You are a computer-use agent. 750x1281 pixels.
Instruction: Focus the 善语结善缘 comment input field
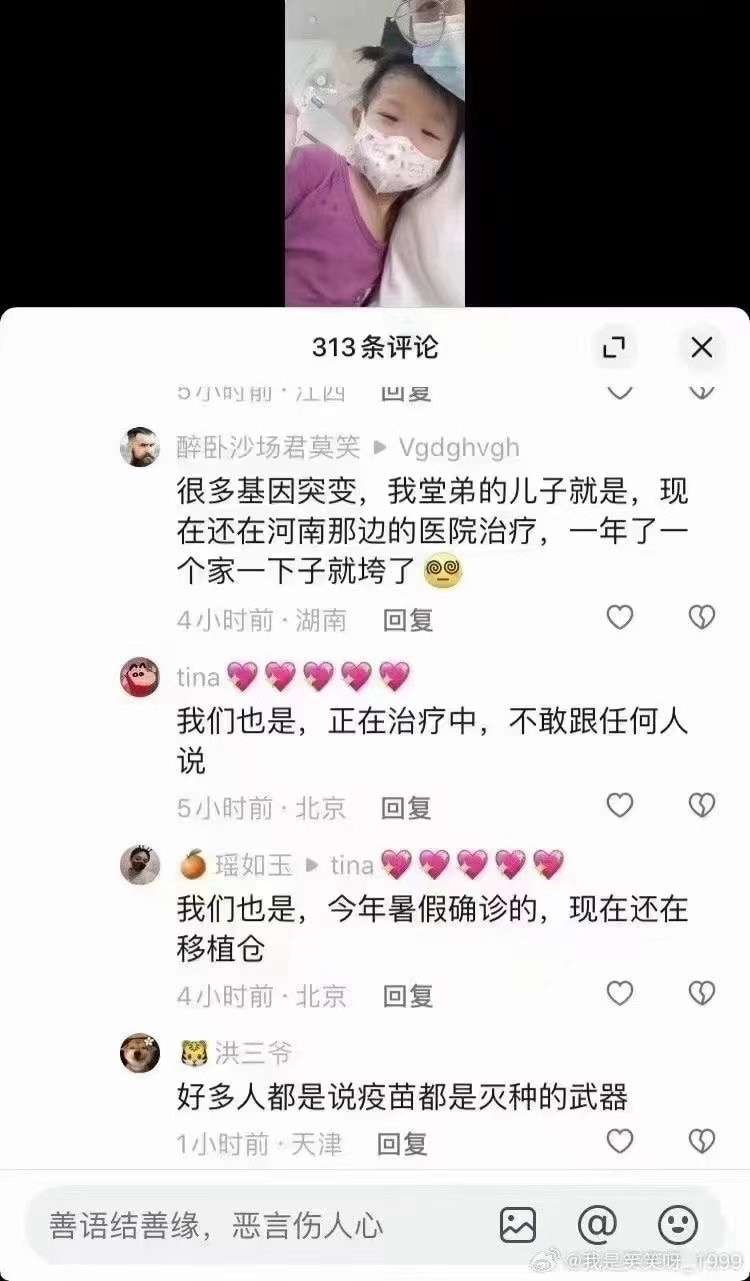[250, 1225]
